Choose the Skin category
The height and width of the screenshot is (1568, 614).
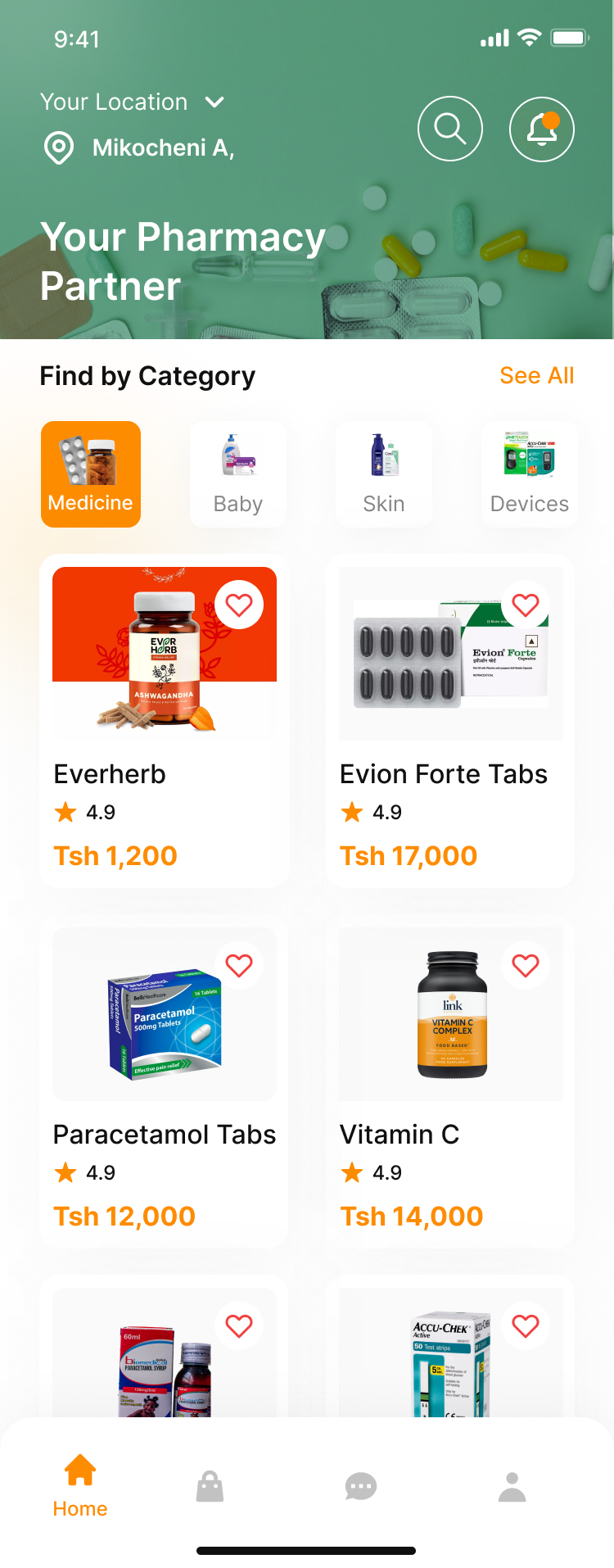[x=384, y=474]
